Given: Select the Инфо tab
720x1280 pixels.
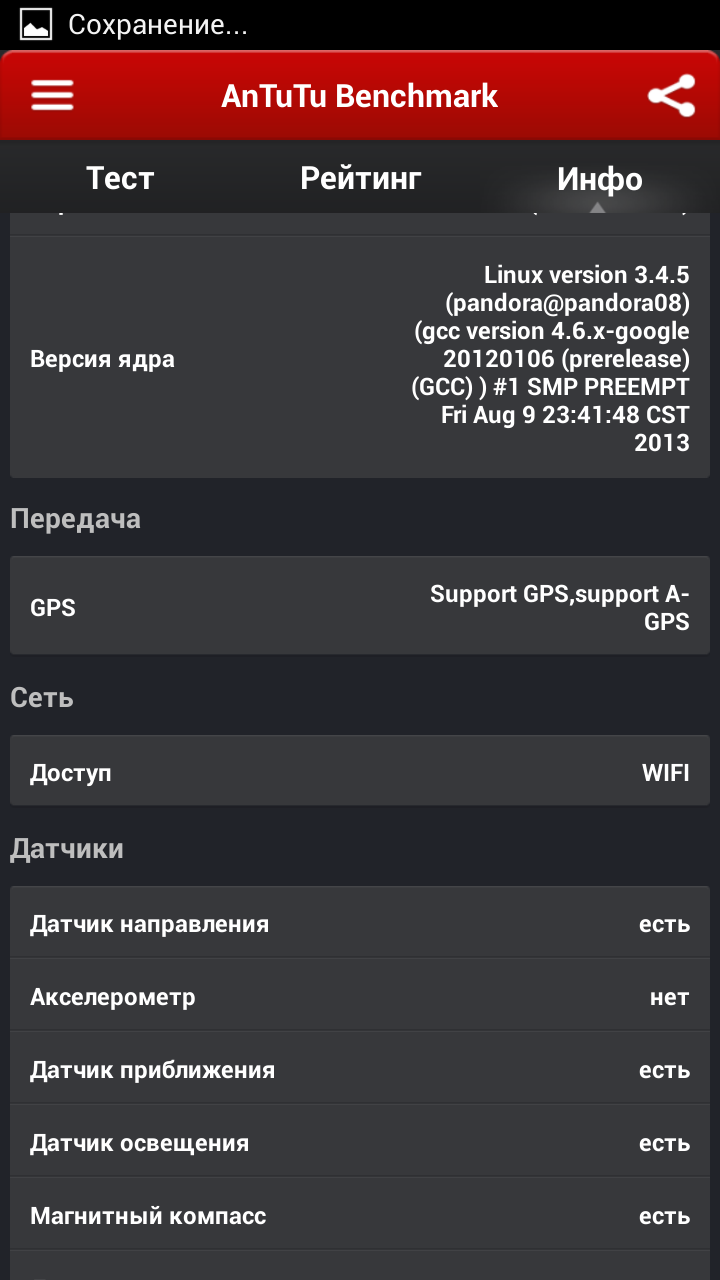Looking at the screenshot, I should pyautogui.click(x=599, y=179).
